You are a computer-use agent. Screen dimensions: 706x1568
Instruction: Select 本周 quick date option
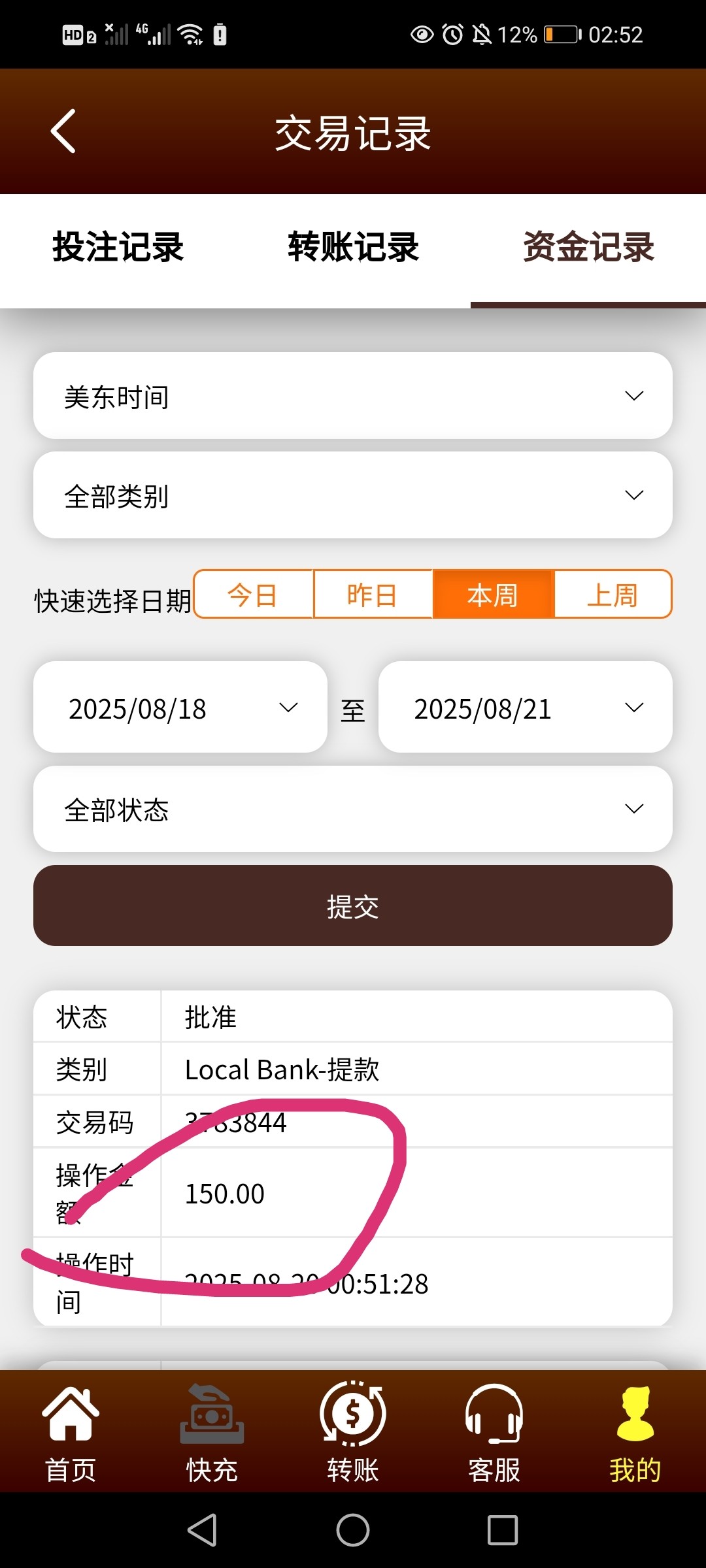pos(493,595)
